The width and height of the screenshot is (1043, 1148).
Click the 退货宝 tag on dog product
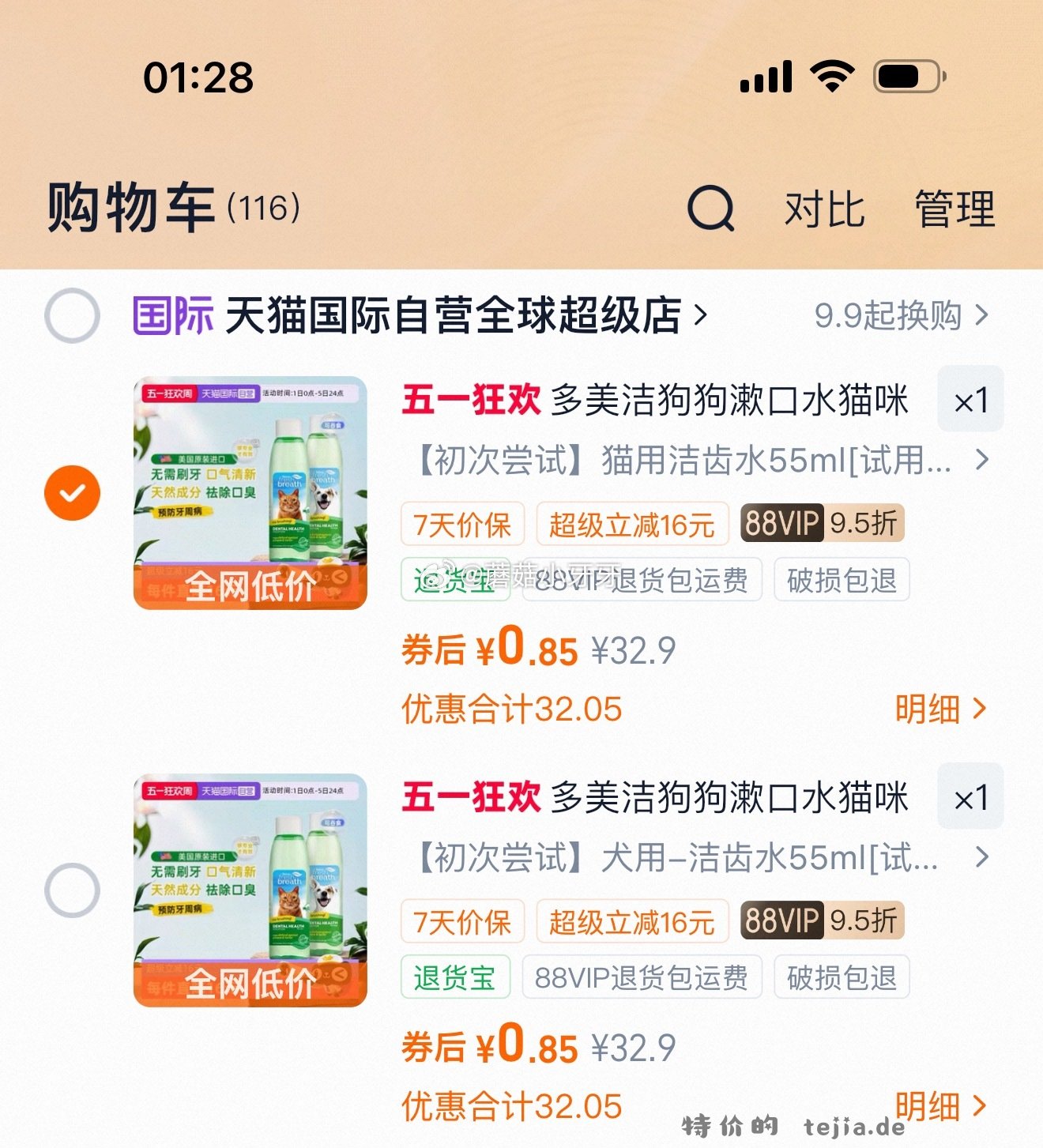(456, 977)
